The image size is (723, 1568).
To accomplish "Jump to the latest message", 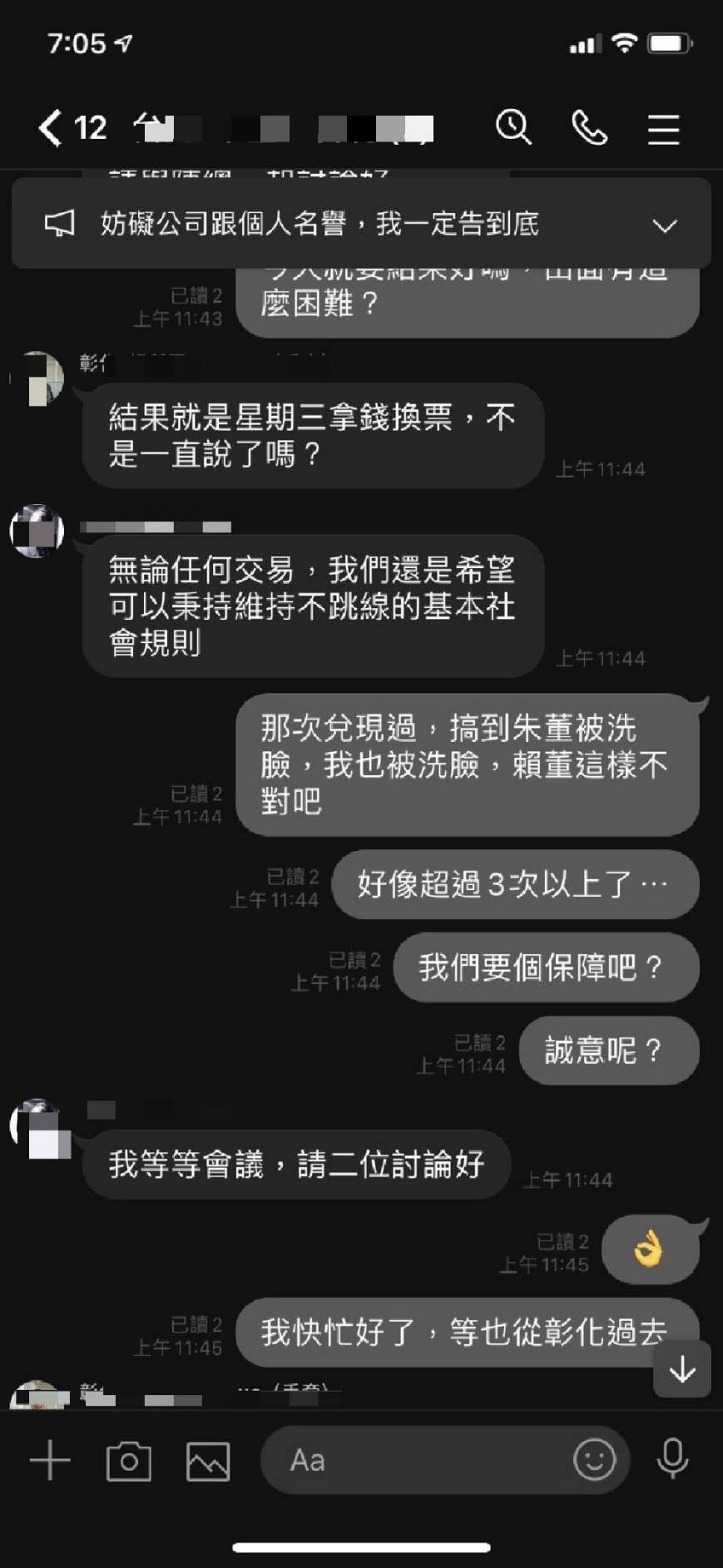I will [x=682, y=1369].
